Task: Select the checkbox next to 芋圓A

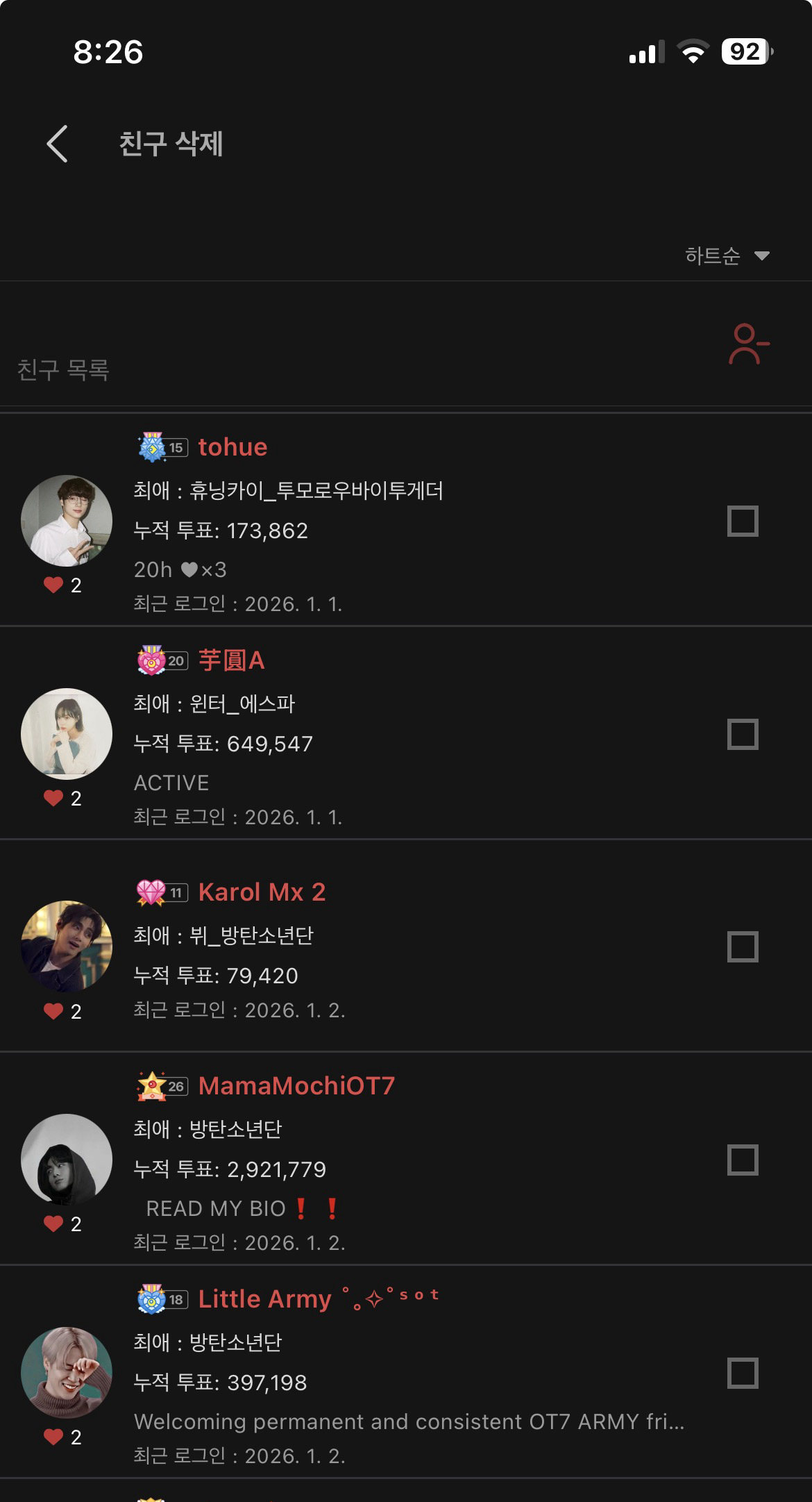Action: click(742, 735)
